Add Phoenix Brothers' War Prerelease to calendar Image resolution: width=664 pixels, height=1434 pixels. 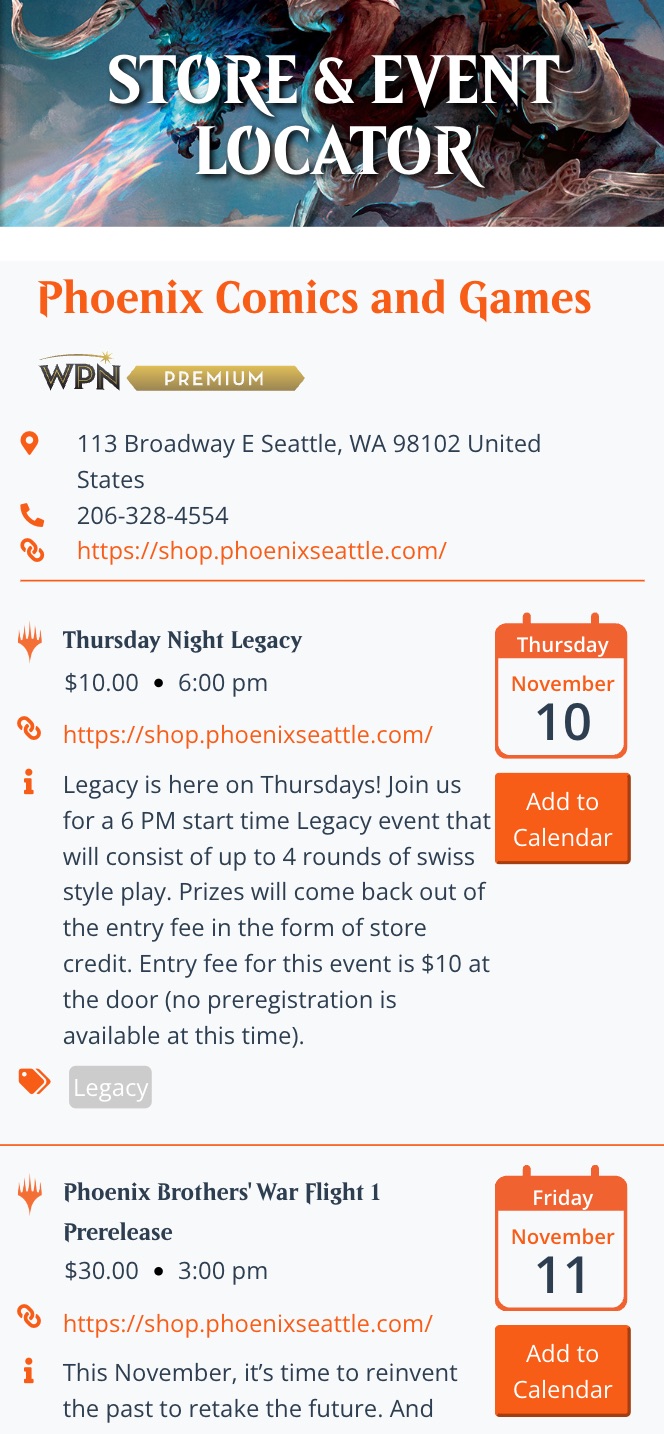(x=562, y=1371)
